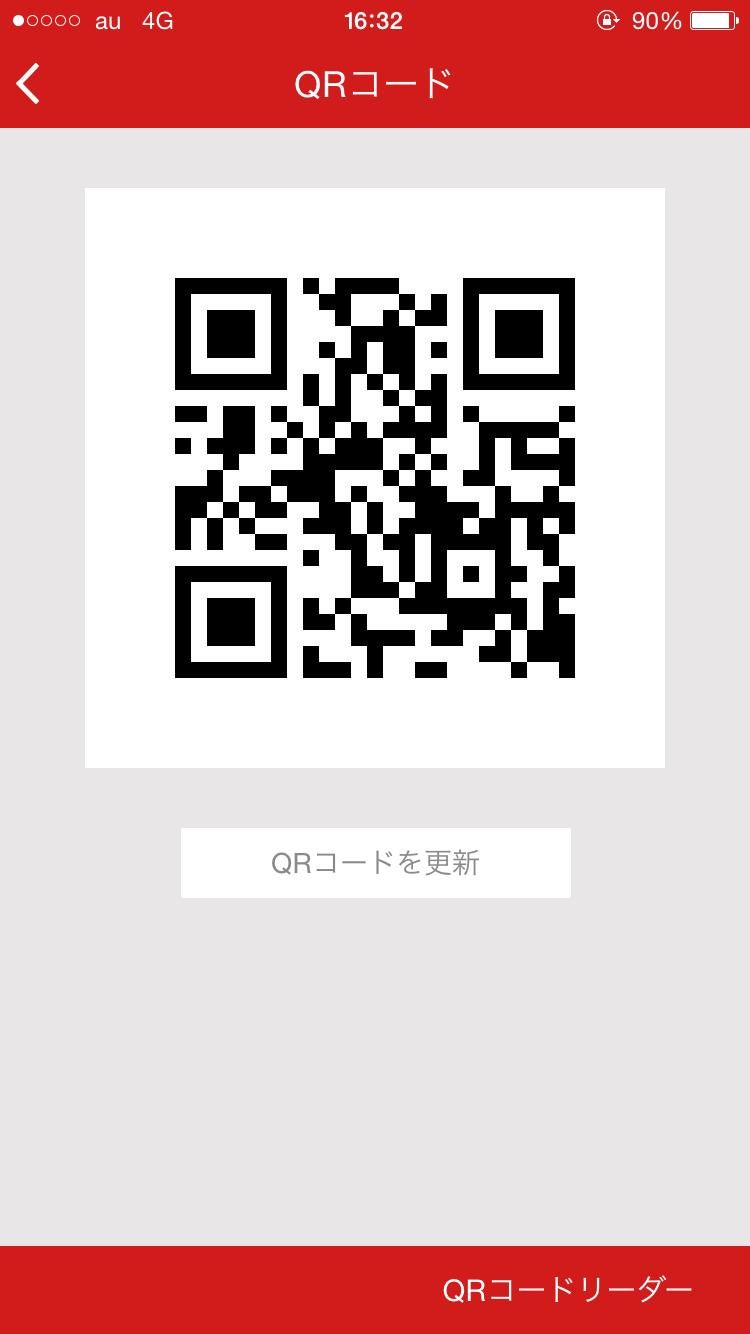Tap the QRコード title header

tap(375, 83)
